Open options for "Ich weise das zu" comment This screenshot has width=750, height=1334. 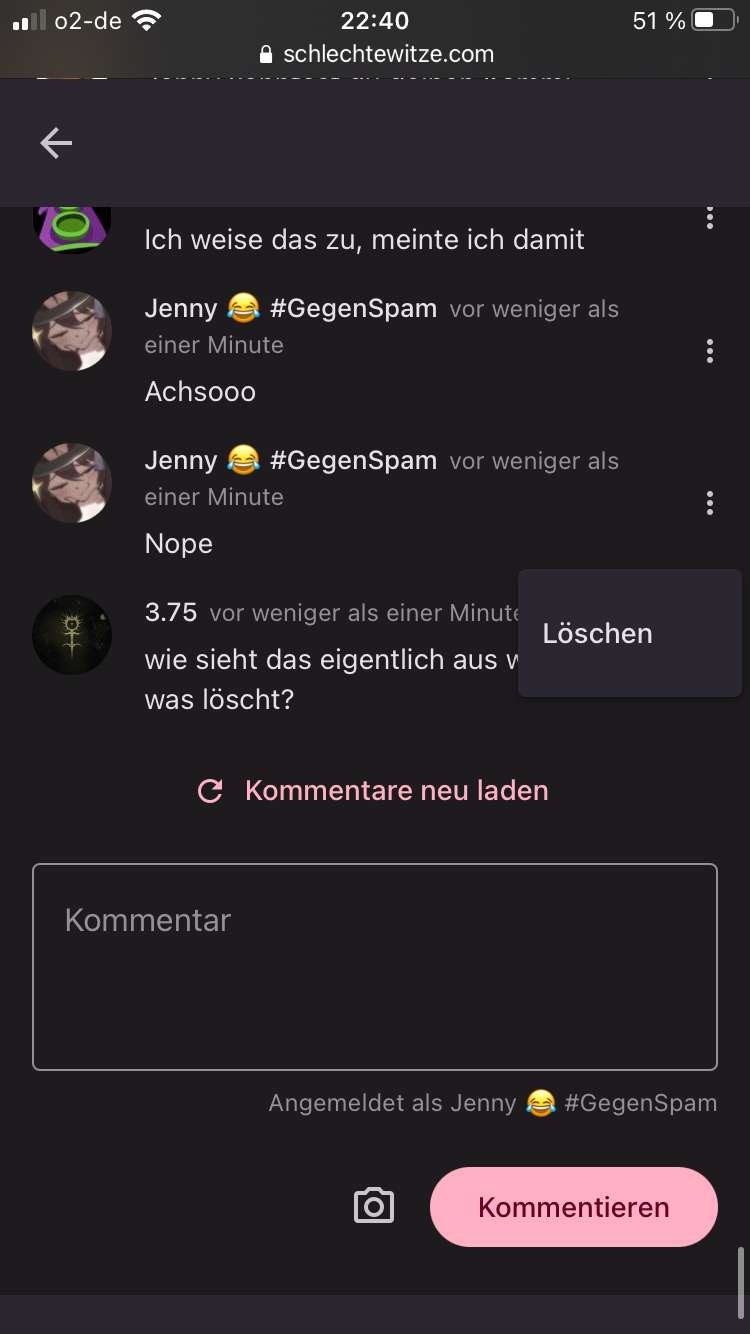(709, 218)
